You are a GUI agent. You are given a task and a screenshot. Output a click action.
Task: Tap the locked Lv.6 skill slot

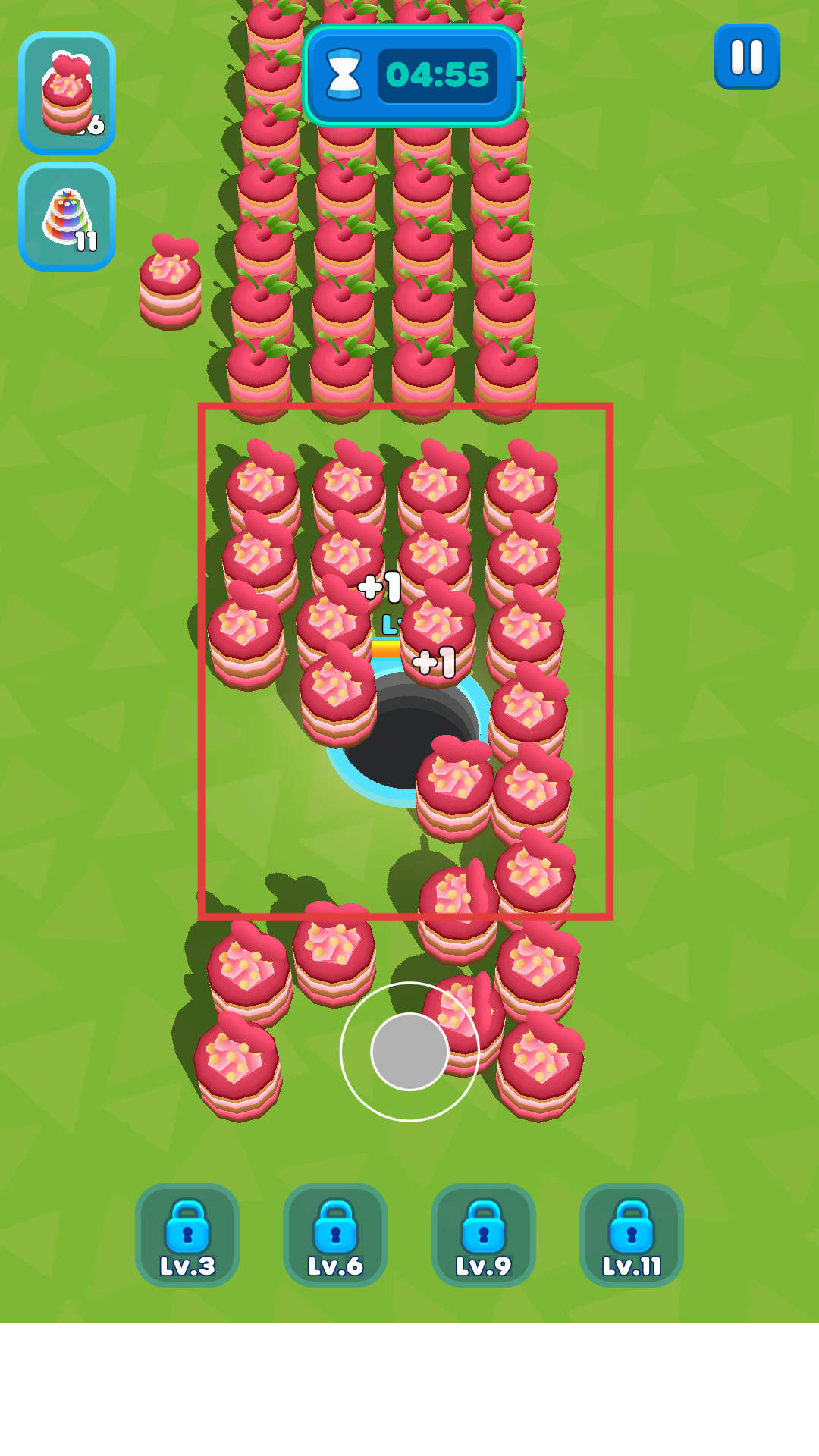(335, 1235)
